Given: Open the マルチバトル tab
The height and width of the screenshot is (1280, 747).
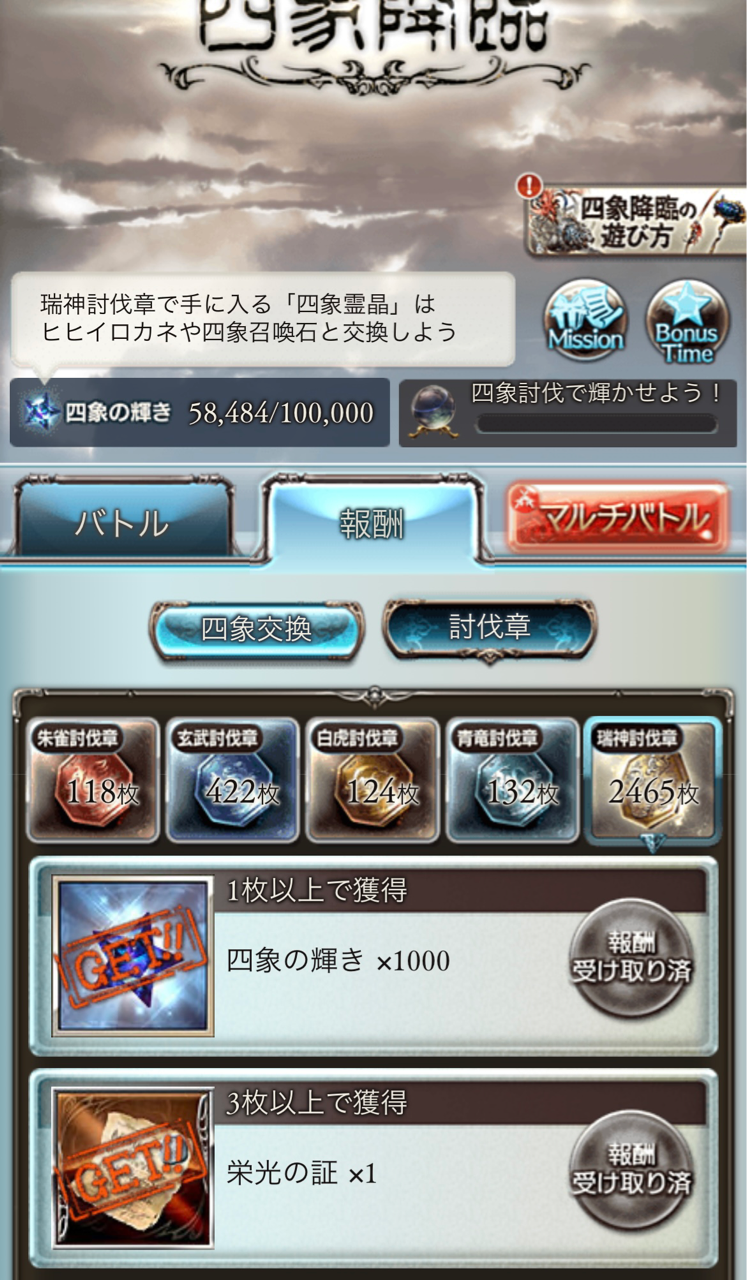Looking at the screenshot, I should (618, 518).
